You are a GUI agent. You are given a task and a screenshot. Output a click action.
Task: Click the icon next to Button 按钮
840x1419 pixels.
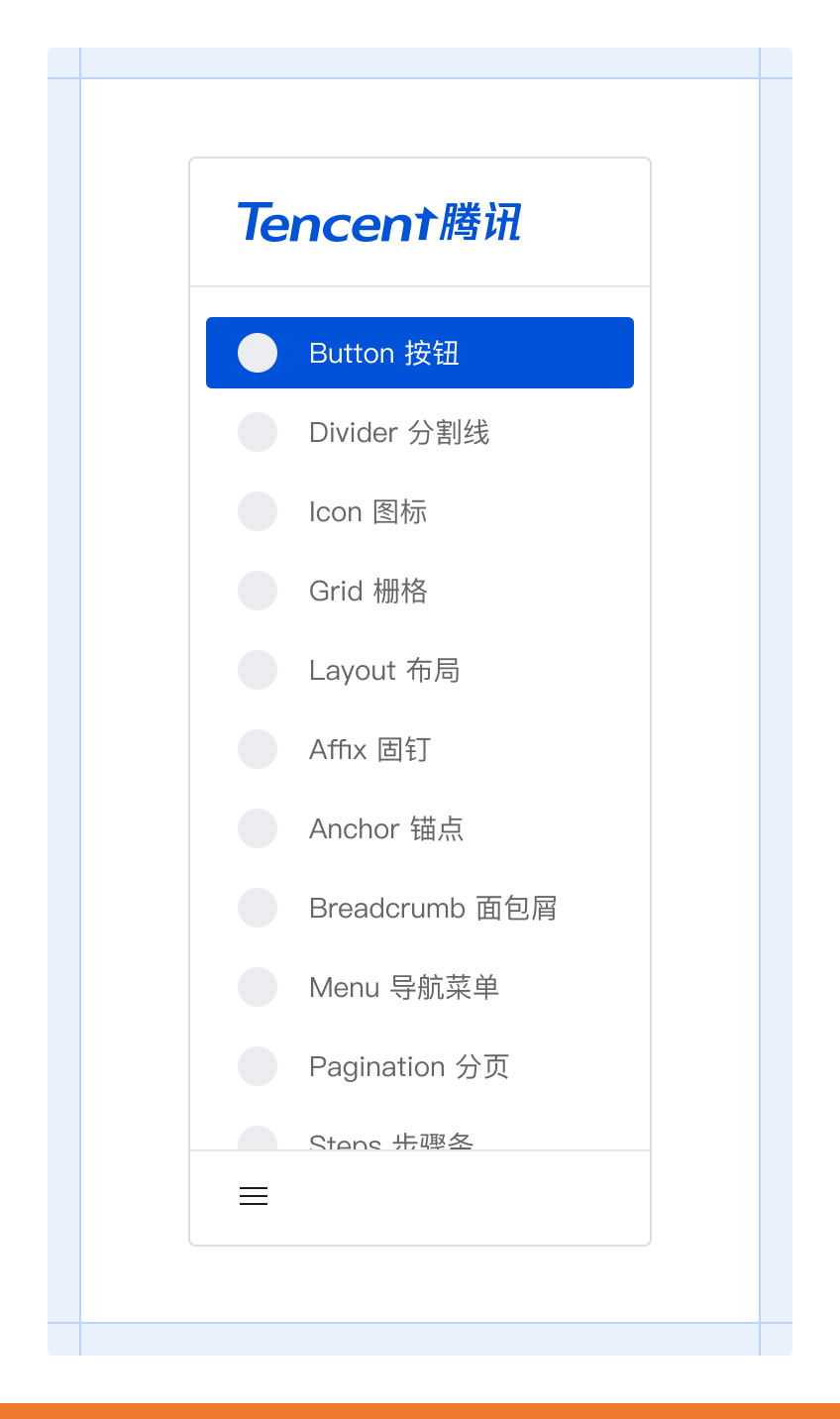(258, 353)
